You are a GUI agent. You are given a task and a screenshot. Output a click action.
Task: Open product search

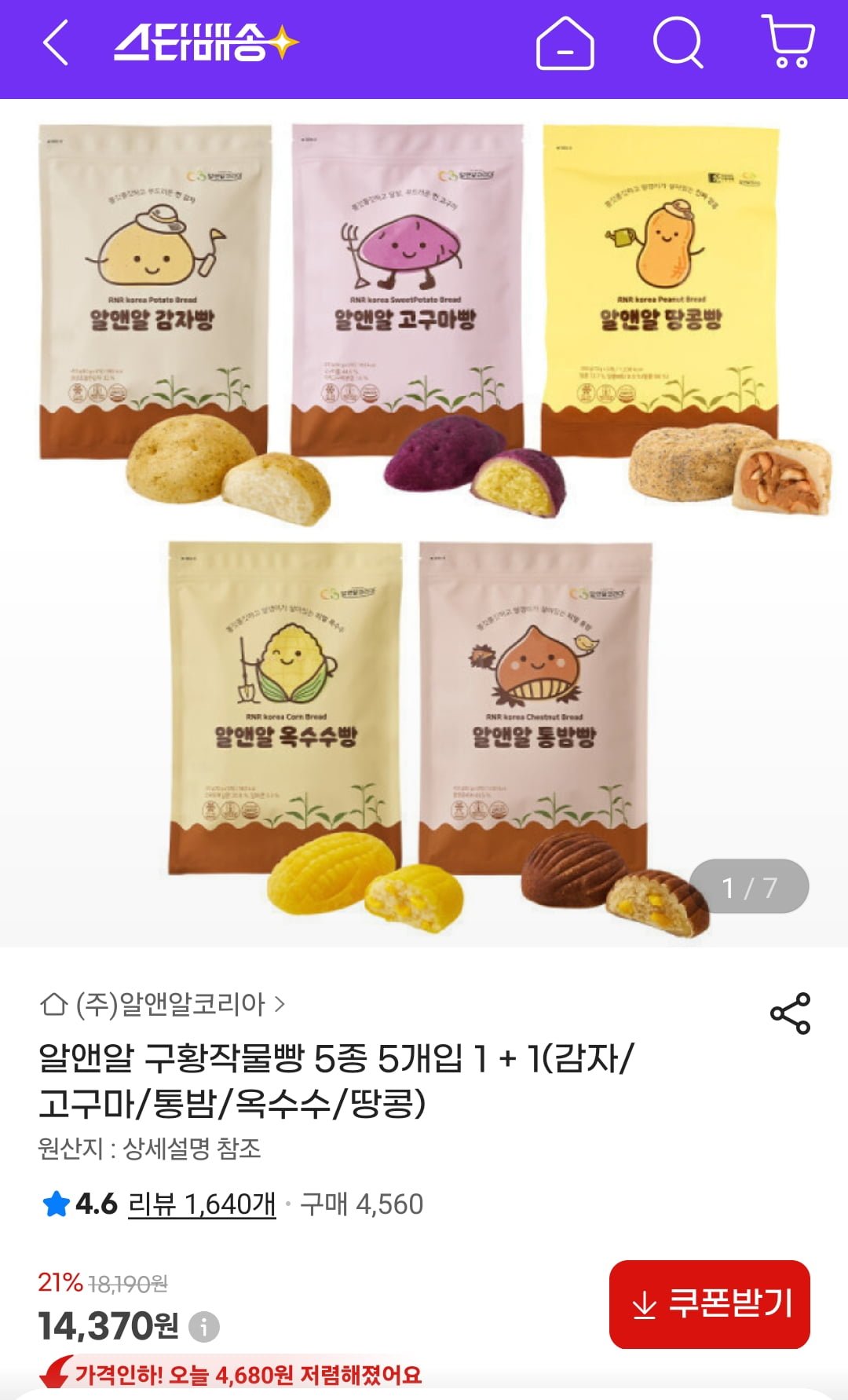(678, 43)
